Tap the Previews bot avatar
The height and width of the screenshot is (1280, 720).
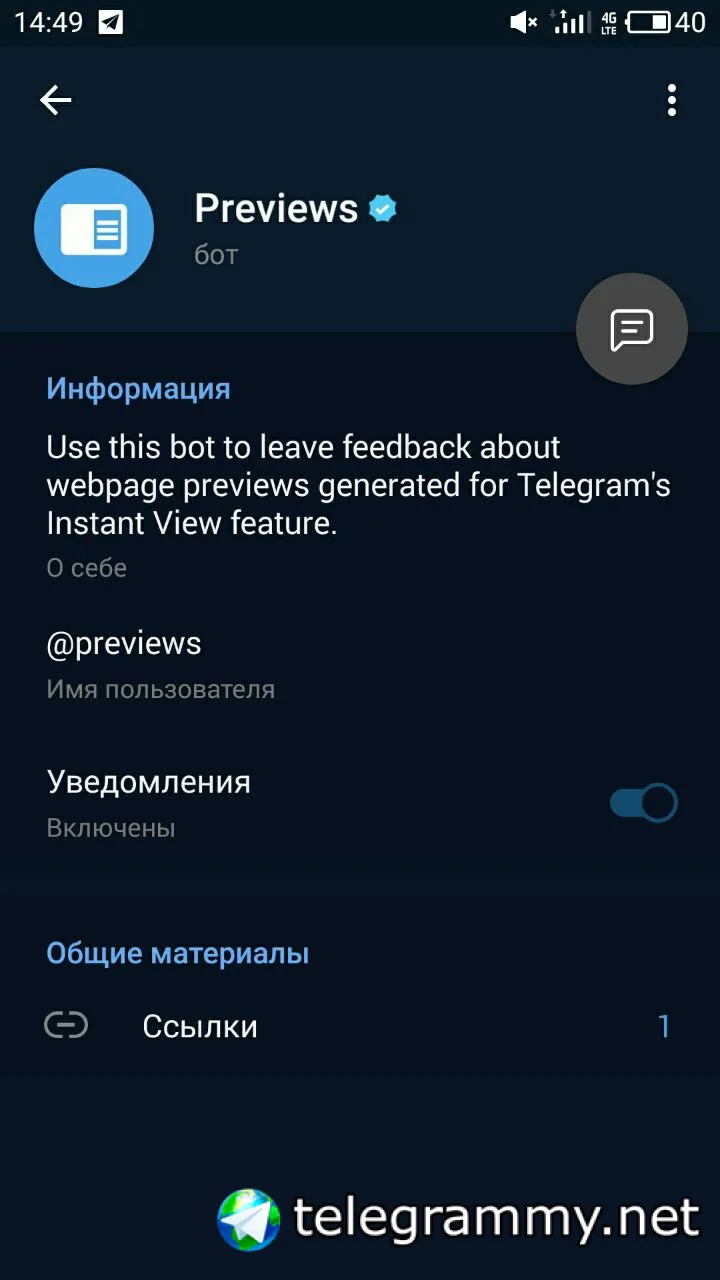[x=94, y=228]
